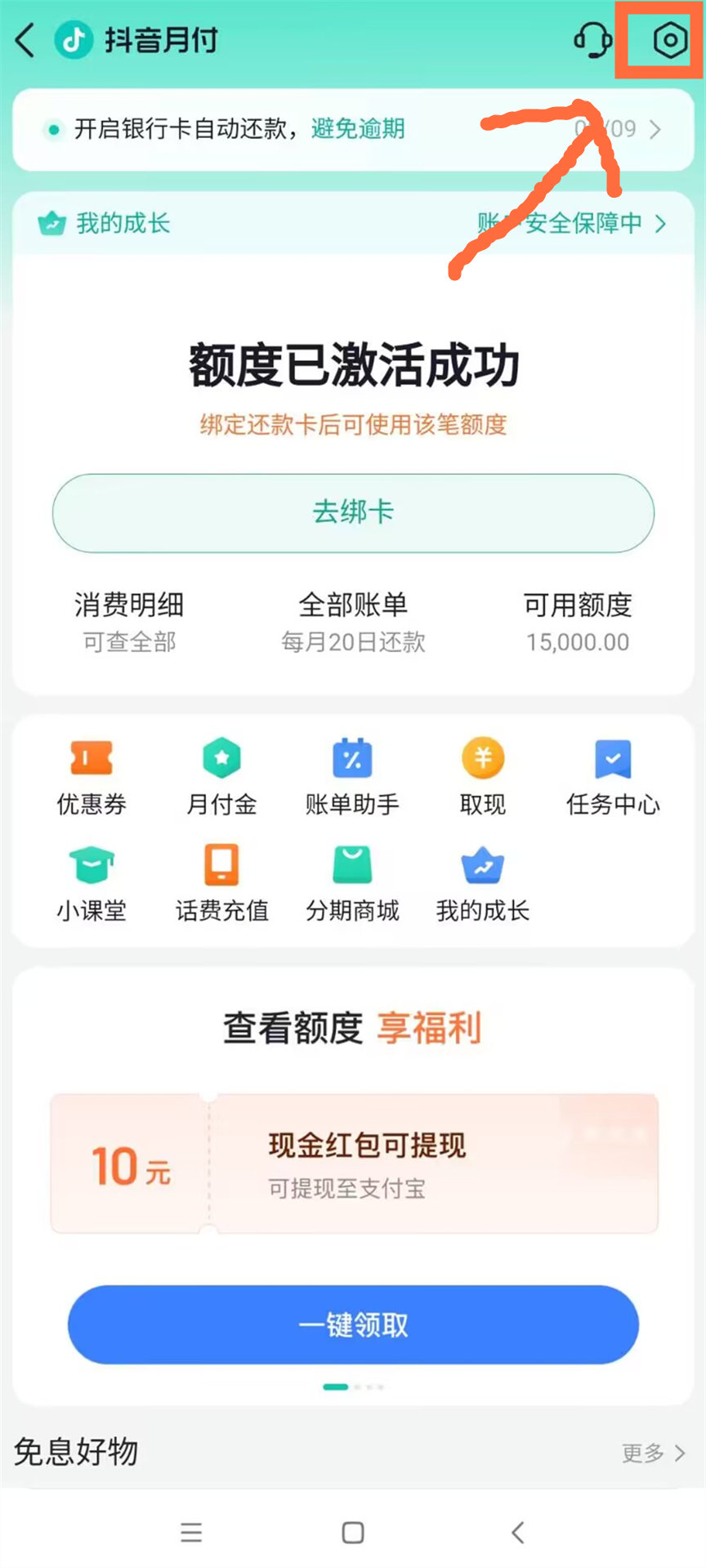The width and height of the screenshot is (706, 1568).
Task: Open 全部账单
Action: 353,621
